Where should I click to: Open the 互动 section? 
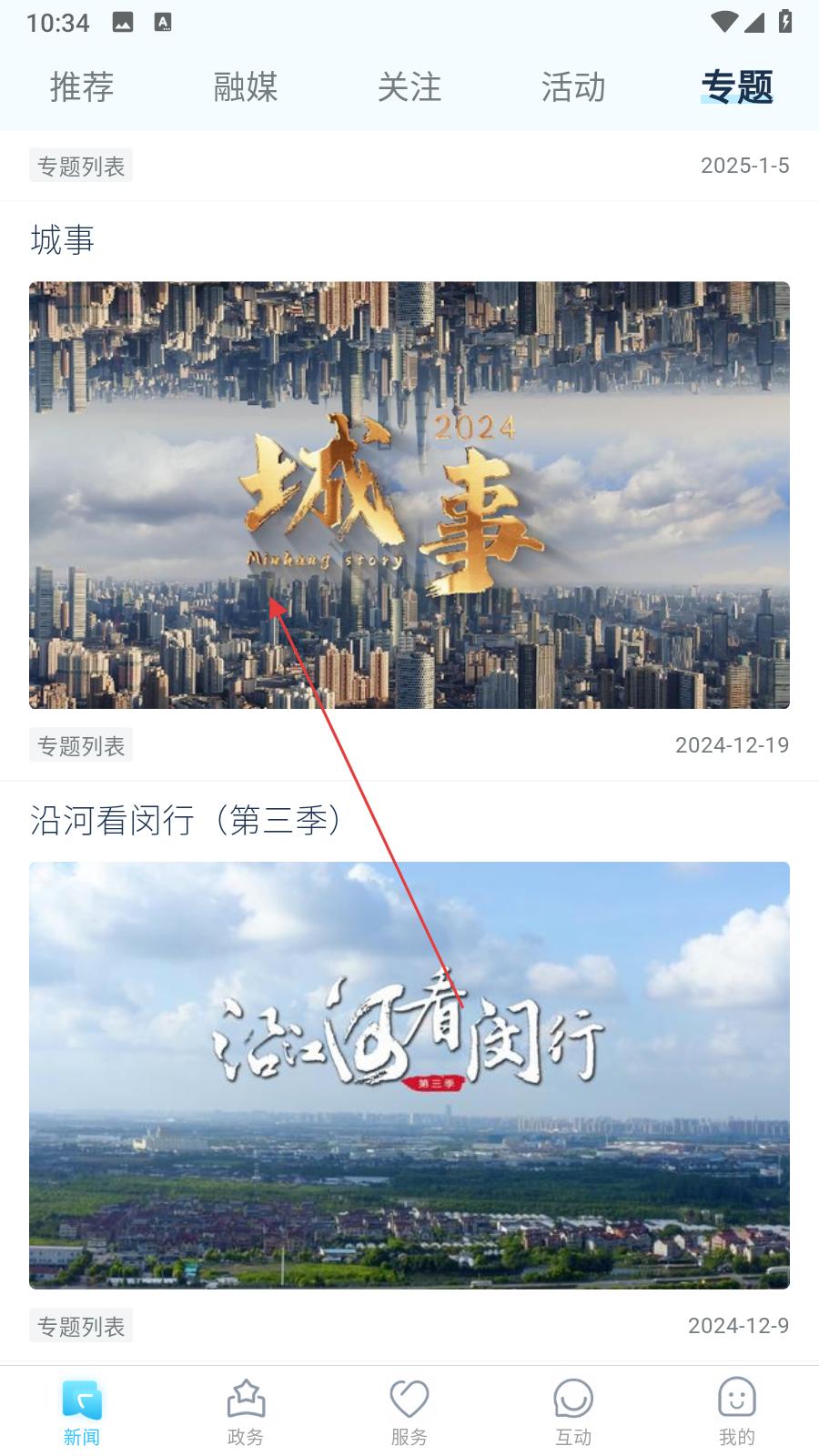click(x=573, y=1411)
